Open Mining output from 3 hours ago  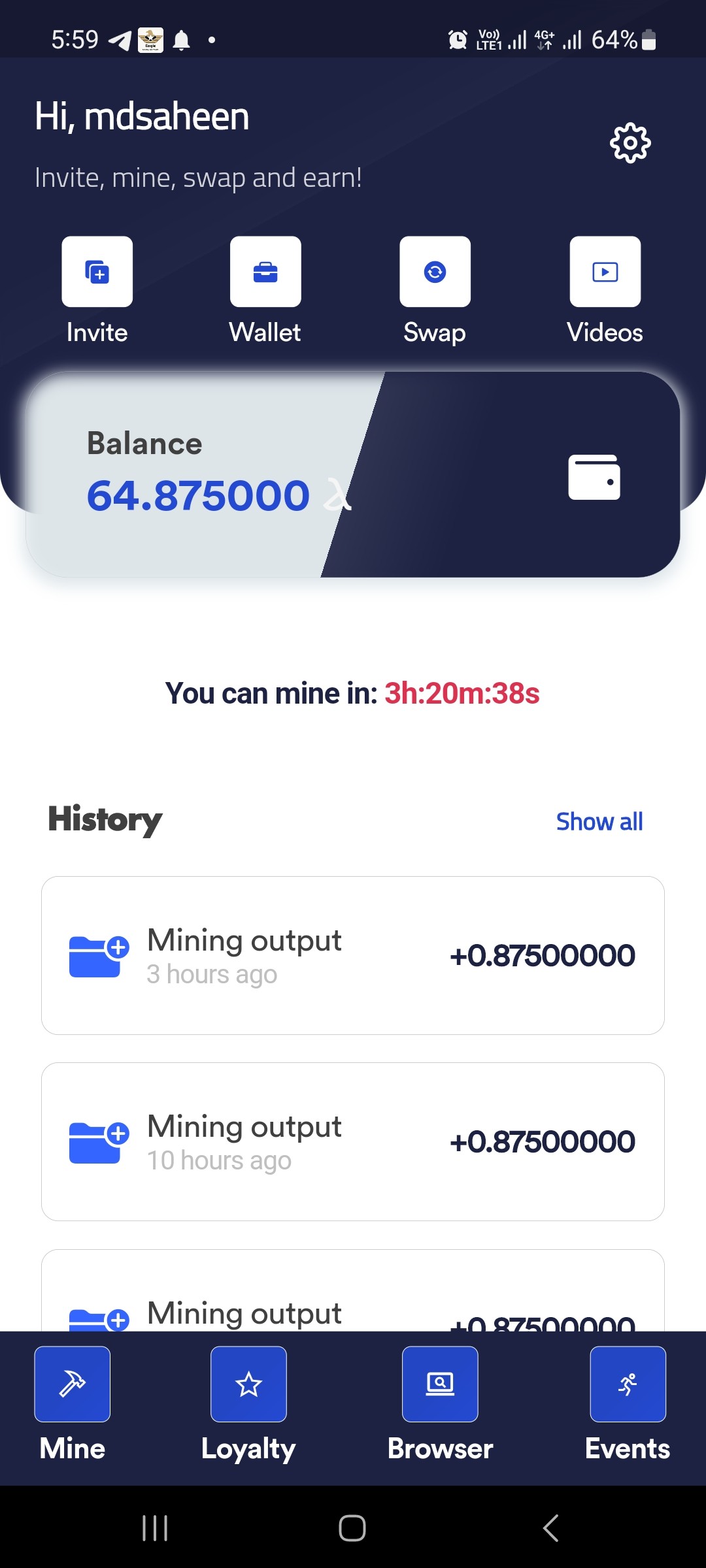coord(353,955)
